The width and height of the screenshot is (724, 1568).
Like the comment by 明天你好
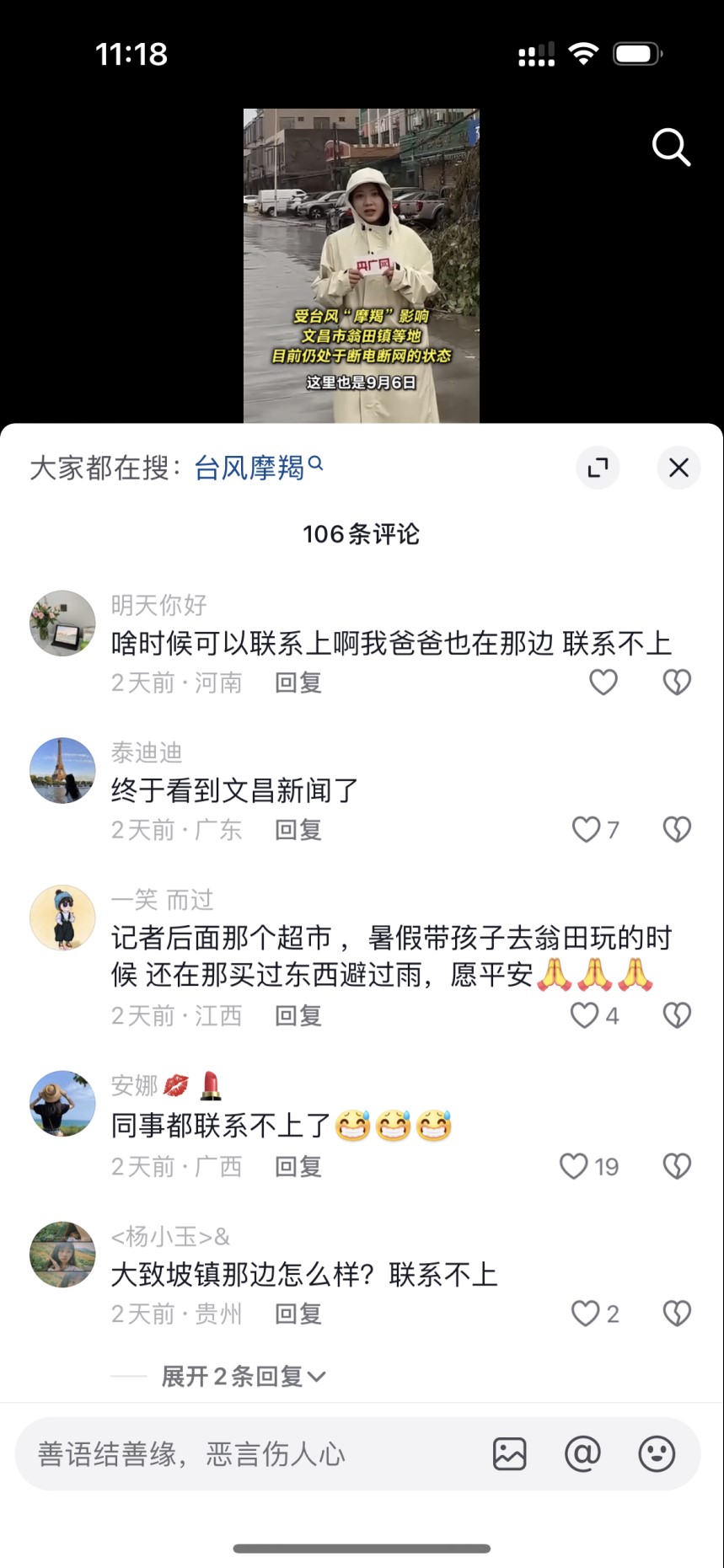[x=603, y=682]
